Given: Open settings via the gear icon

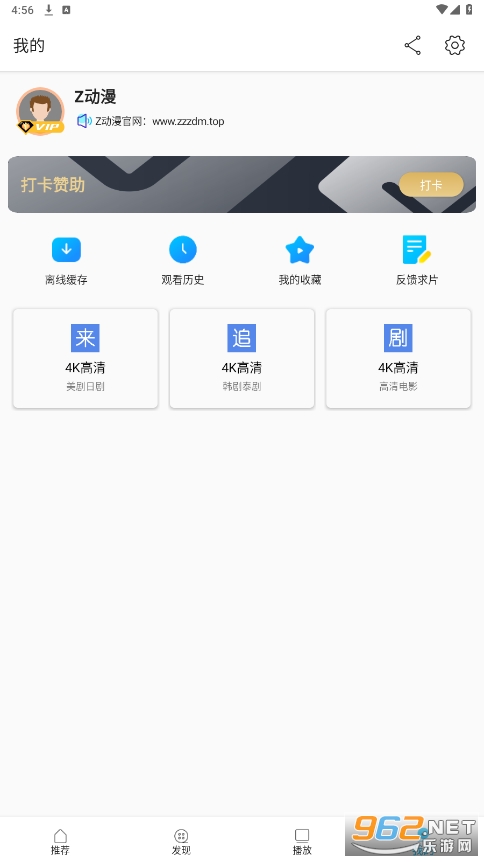Looking at the screenshot, I should [x=455, y=46].
